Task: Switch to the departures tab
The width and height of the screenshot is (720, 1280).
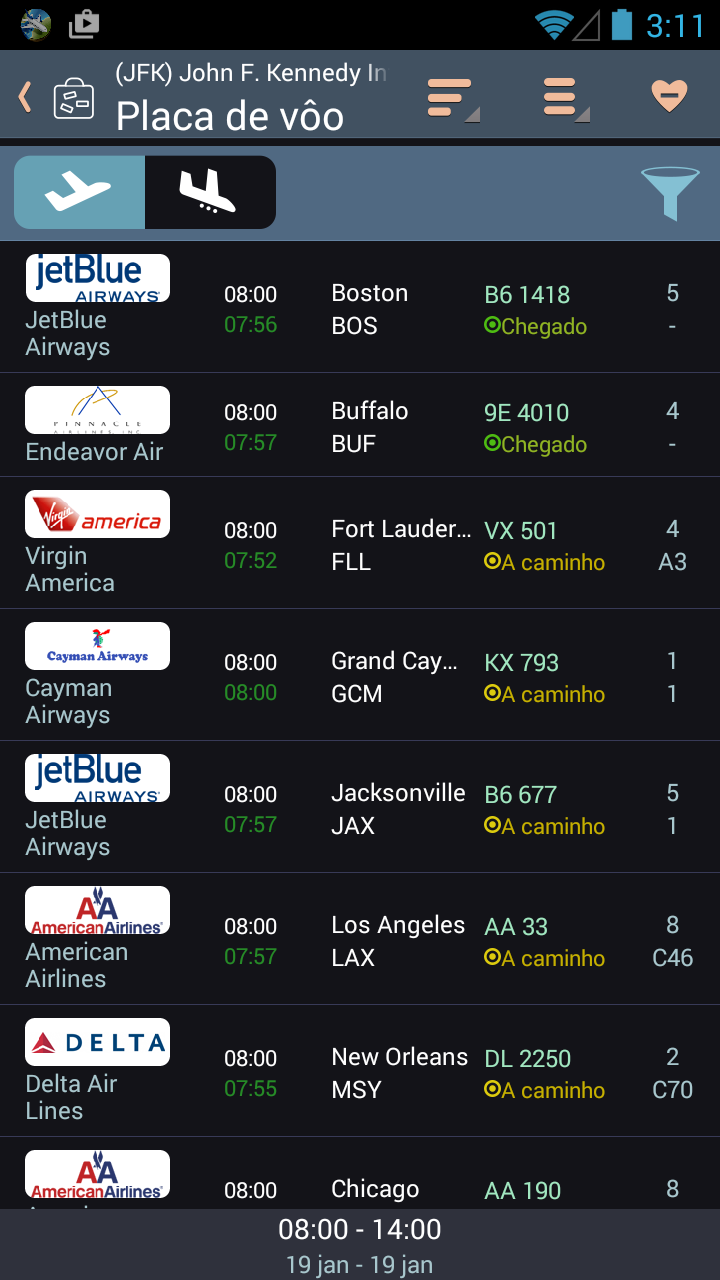Action: [80, 192]
